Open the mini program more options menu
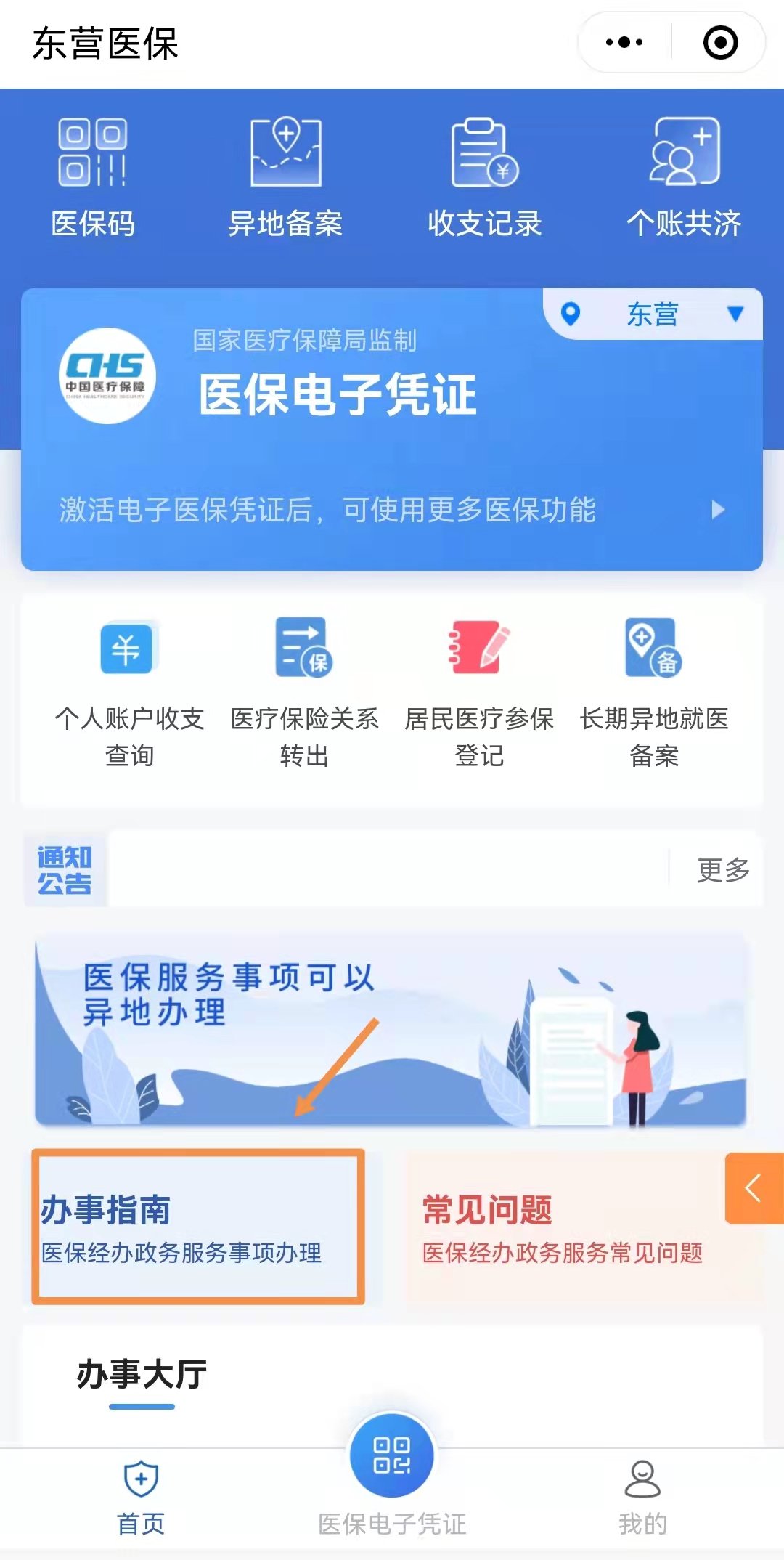The image size is (784, 1560). click(624, 42)
